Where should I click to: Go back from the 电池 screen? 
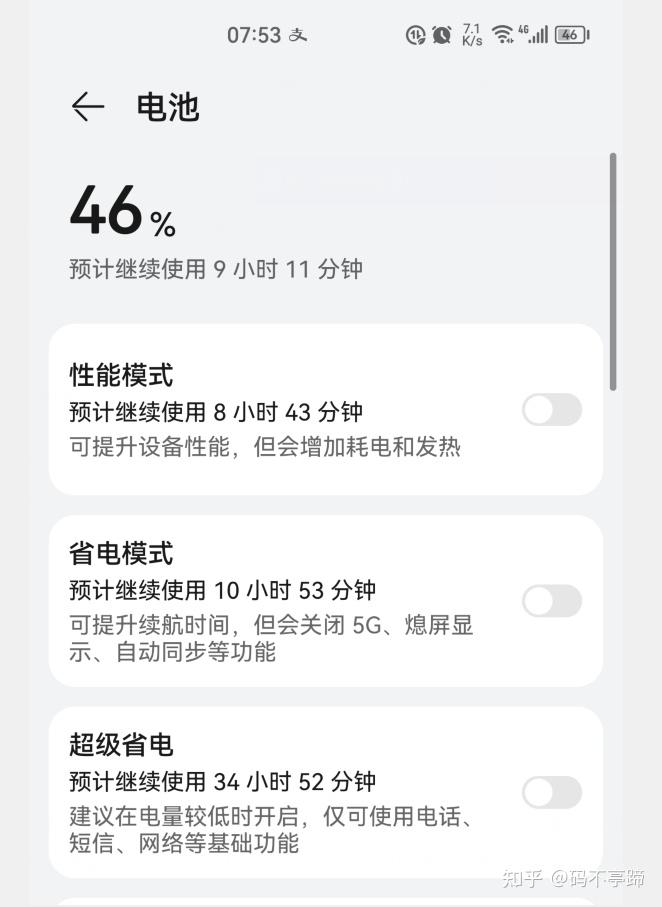click(x=88, y=107)
